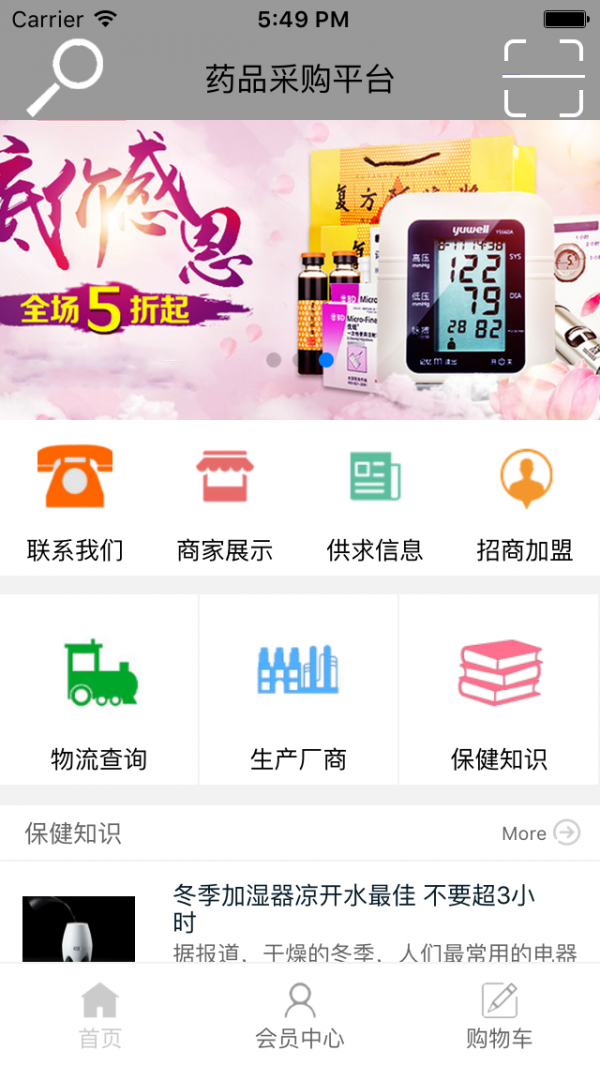Switch to the 首页 tab

[x=100, y=1015]
